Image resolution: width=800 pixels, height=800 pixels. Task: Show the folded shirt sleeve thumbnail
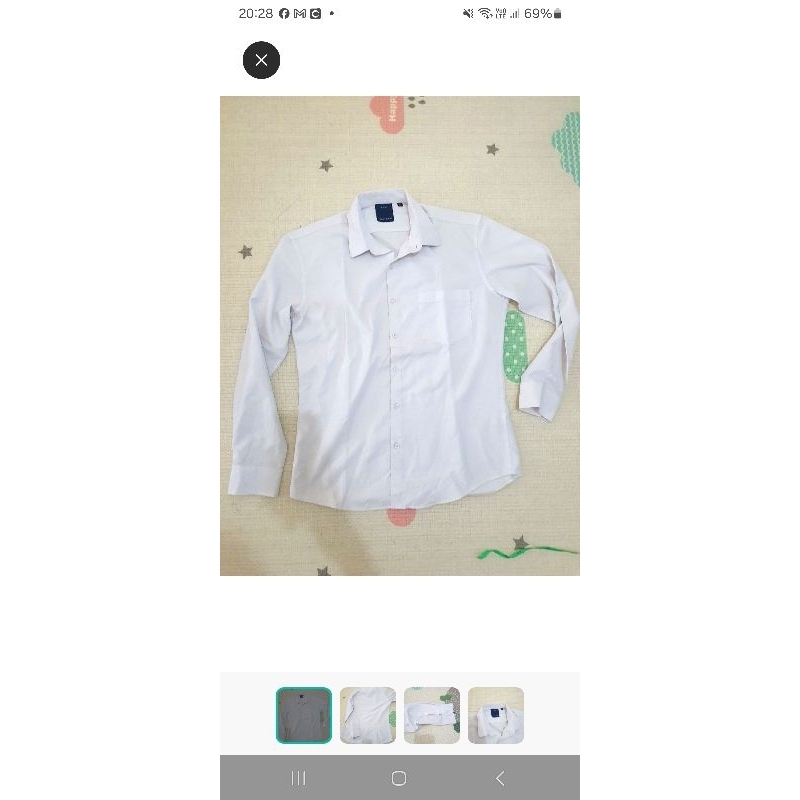click(432, 715)
